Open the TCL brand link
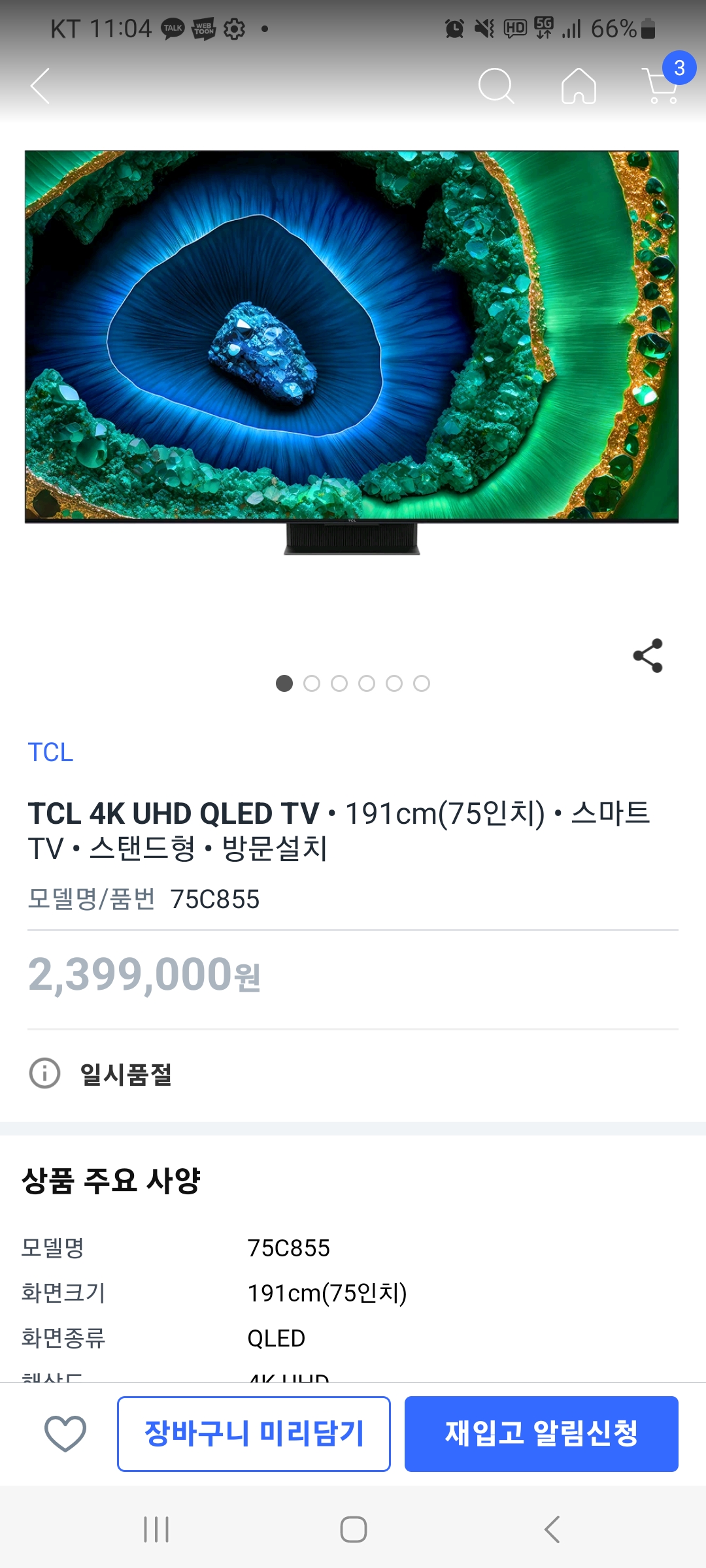The height and width of the screenshot is (1568, 706). tap(50, 753)
